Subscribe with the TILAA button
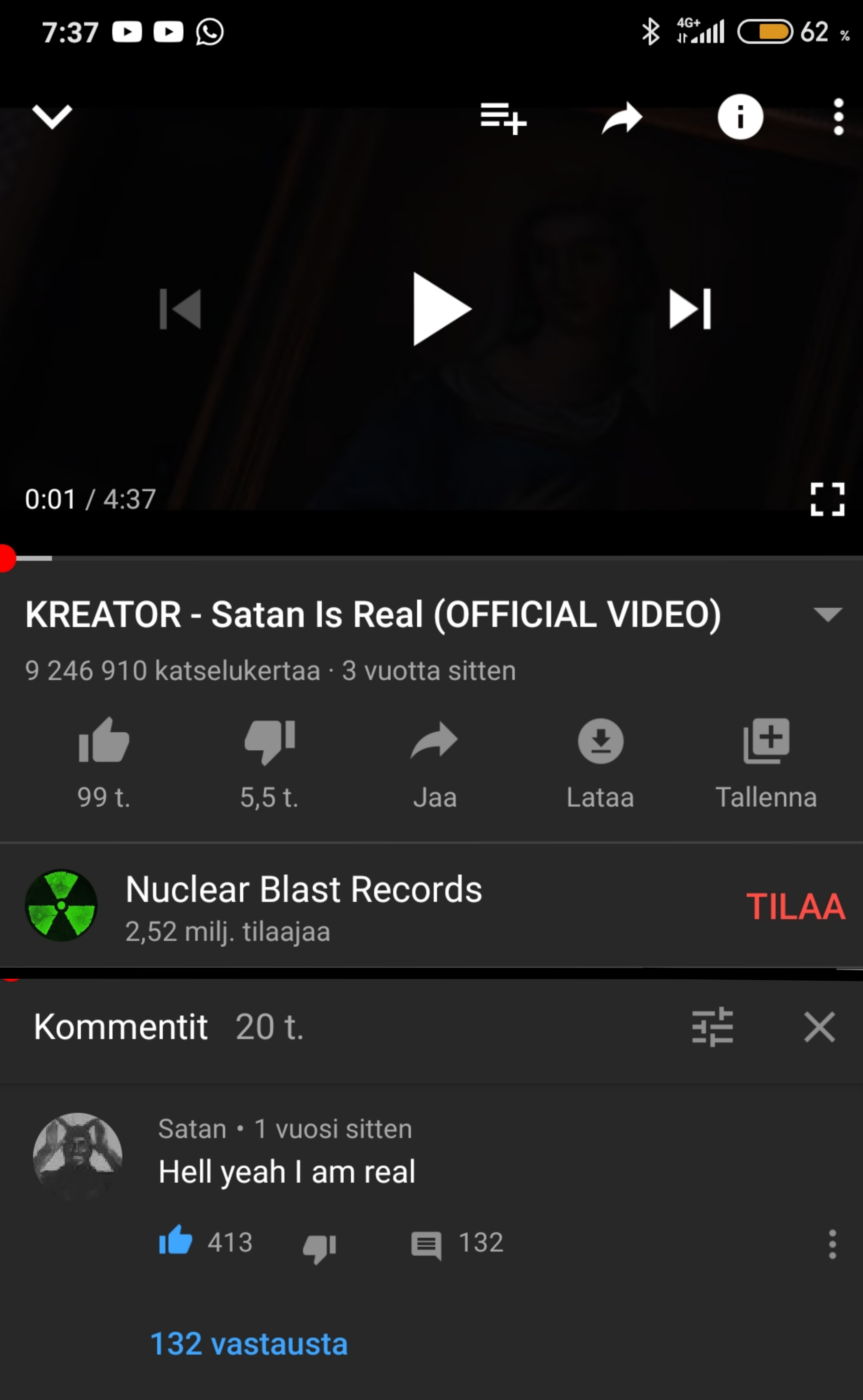863x1400 pixels. [796, 906]
